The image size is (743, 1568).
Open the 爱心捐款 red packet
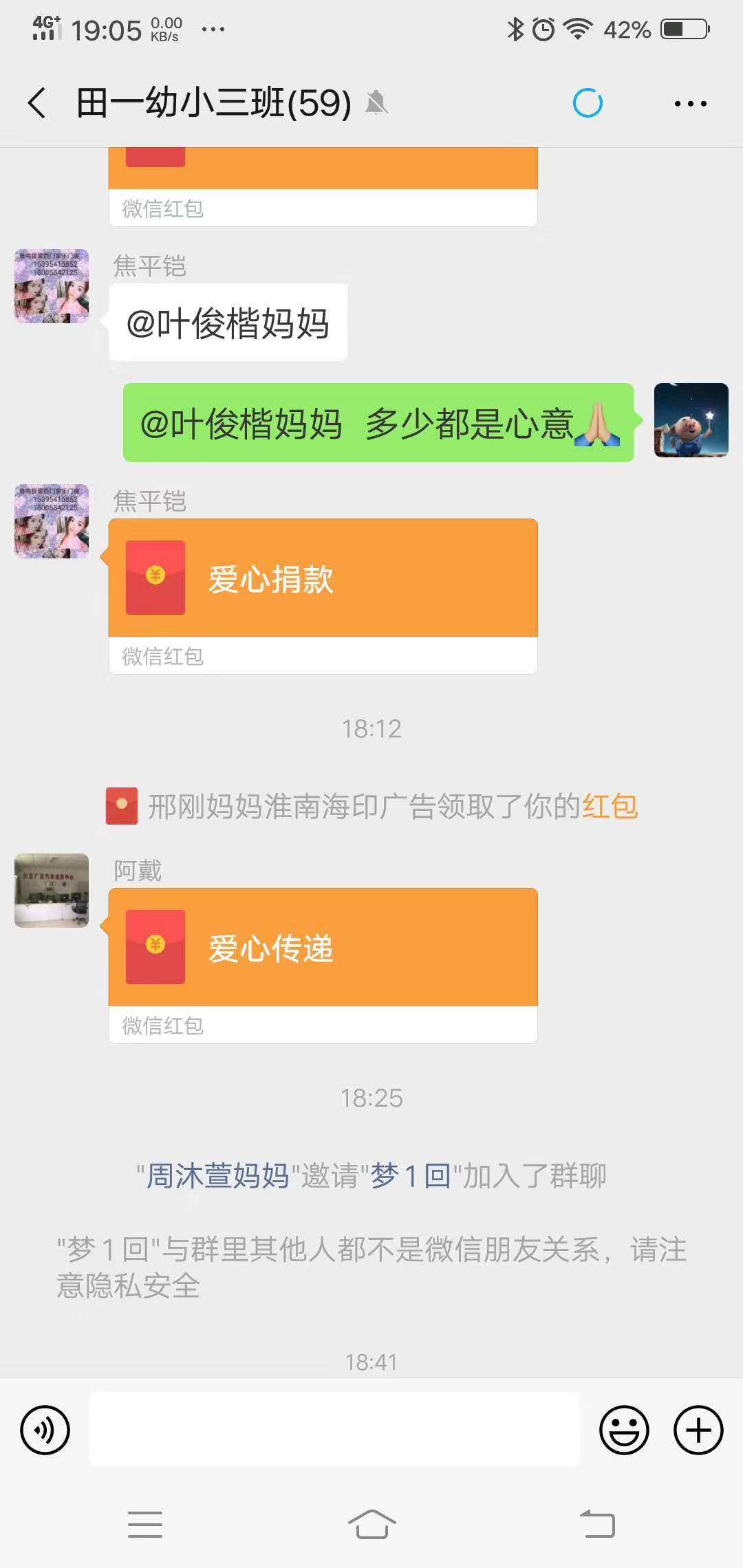pos(322,581)
